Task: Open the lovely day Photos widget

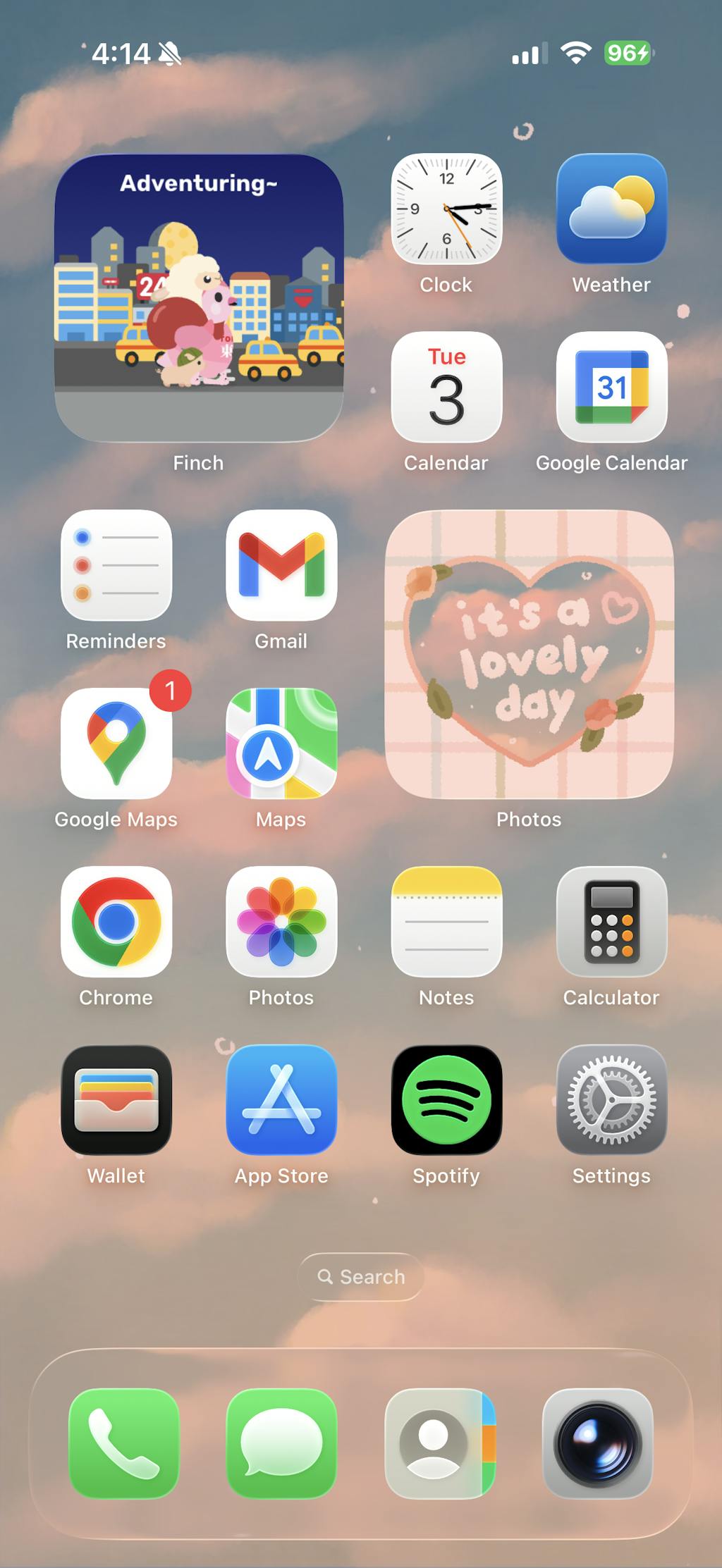Action: (529, 654)
